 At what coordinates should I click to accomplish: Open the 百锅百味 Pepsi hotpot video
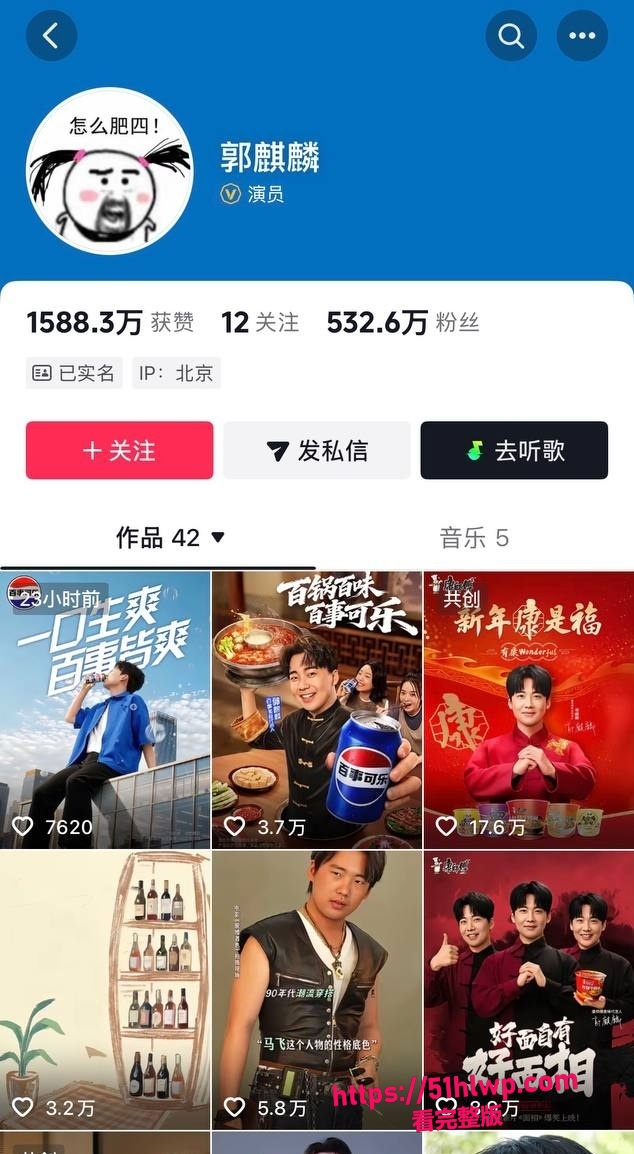[x=317, y=710]
